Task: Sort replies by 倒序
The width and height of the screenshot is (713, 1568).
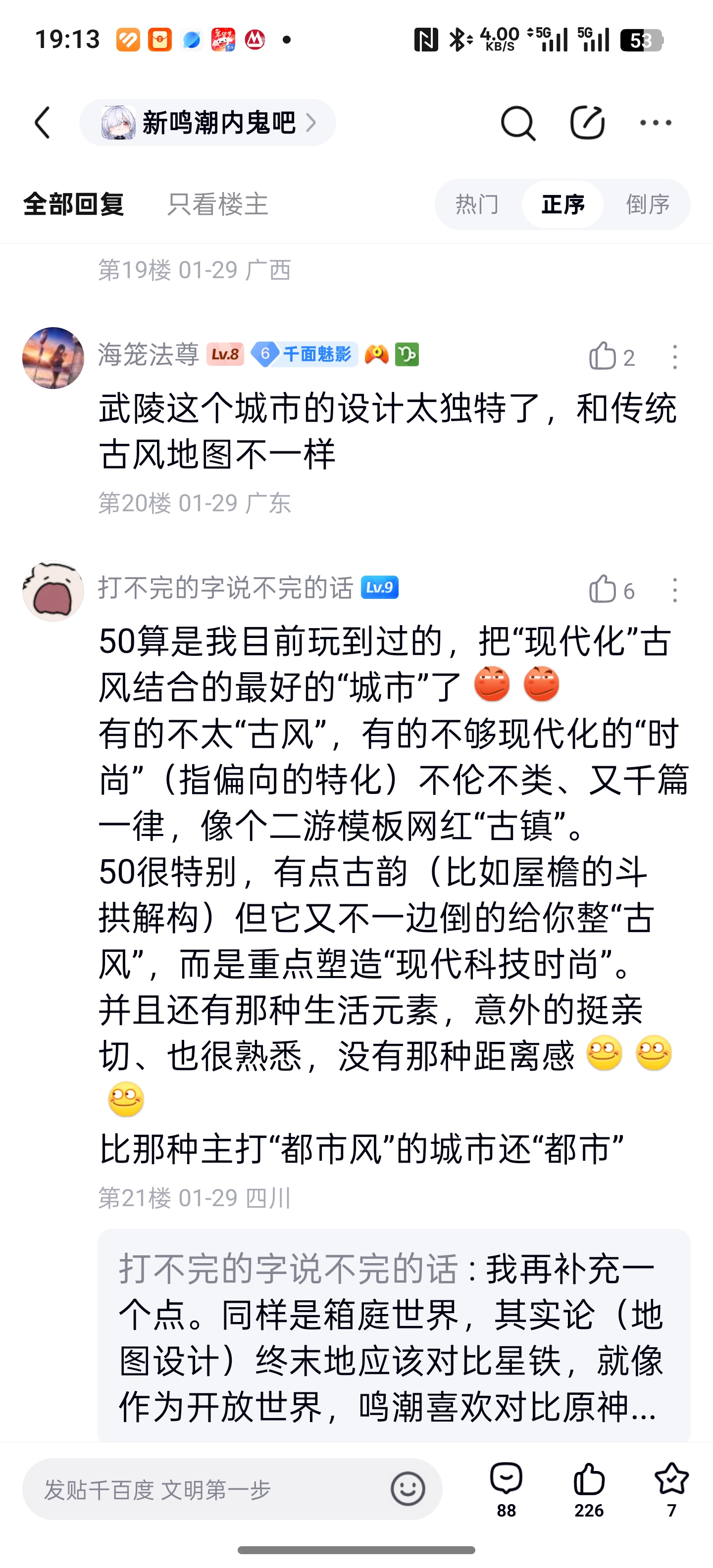Action: (x=648, y=204)
